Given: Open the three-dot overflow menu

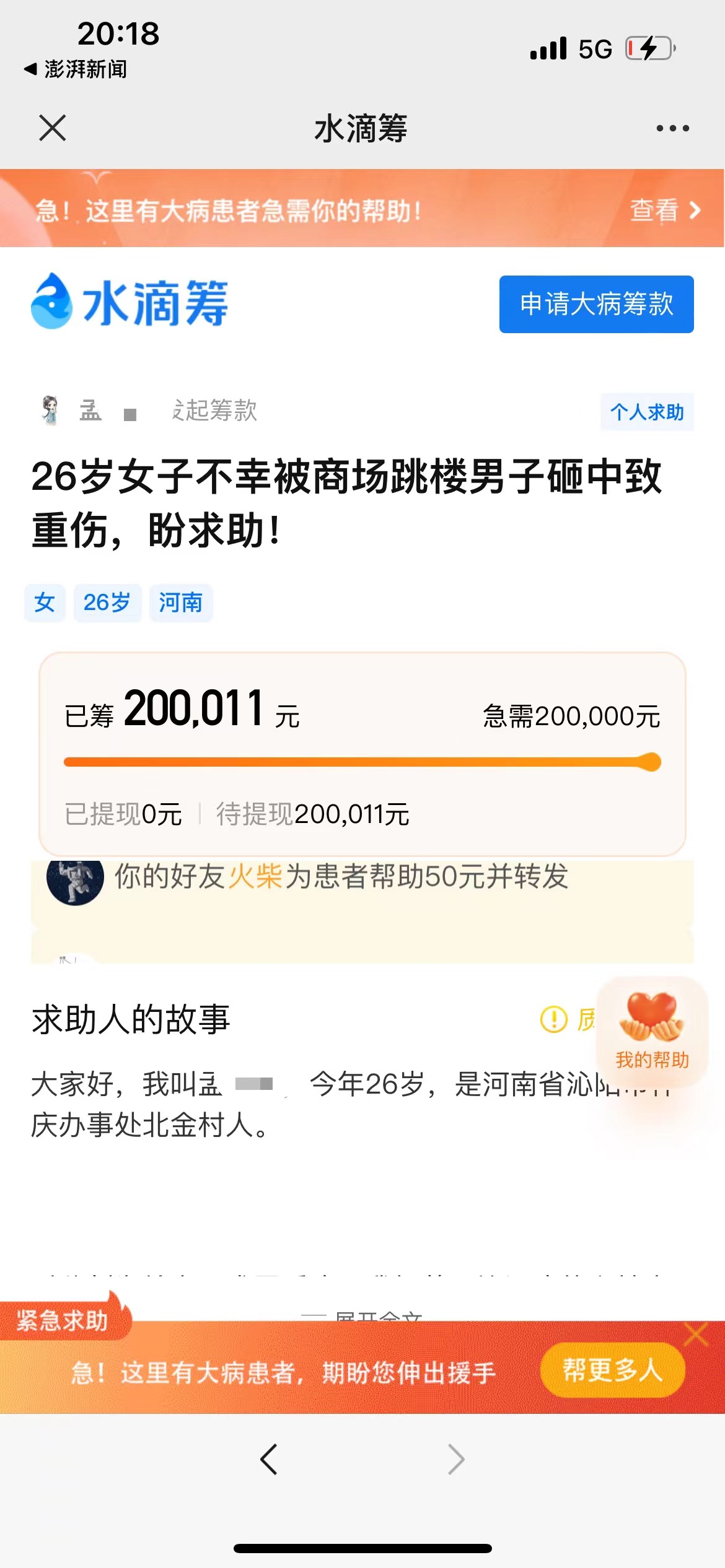Looking at the screenshot, I should coord(672,128).
